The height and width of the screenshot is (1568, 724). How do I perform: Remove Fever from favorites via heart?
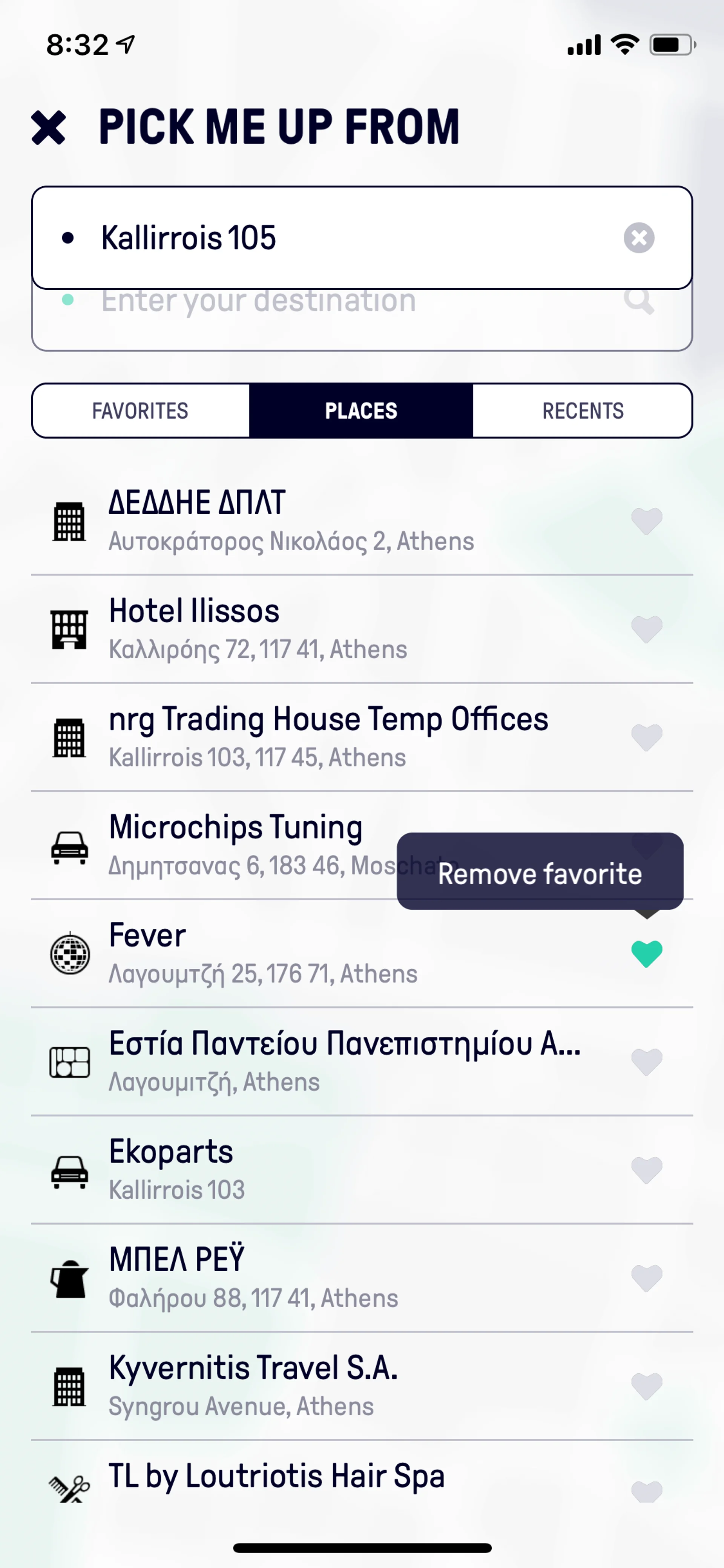[x=646, y=954]
